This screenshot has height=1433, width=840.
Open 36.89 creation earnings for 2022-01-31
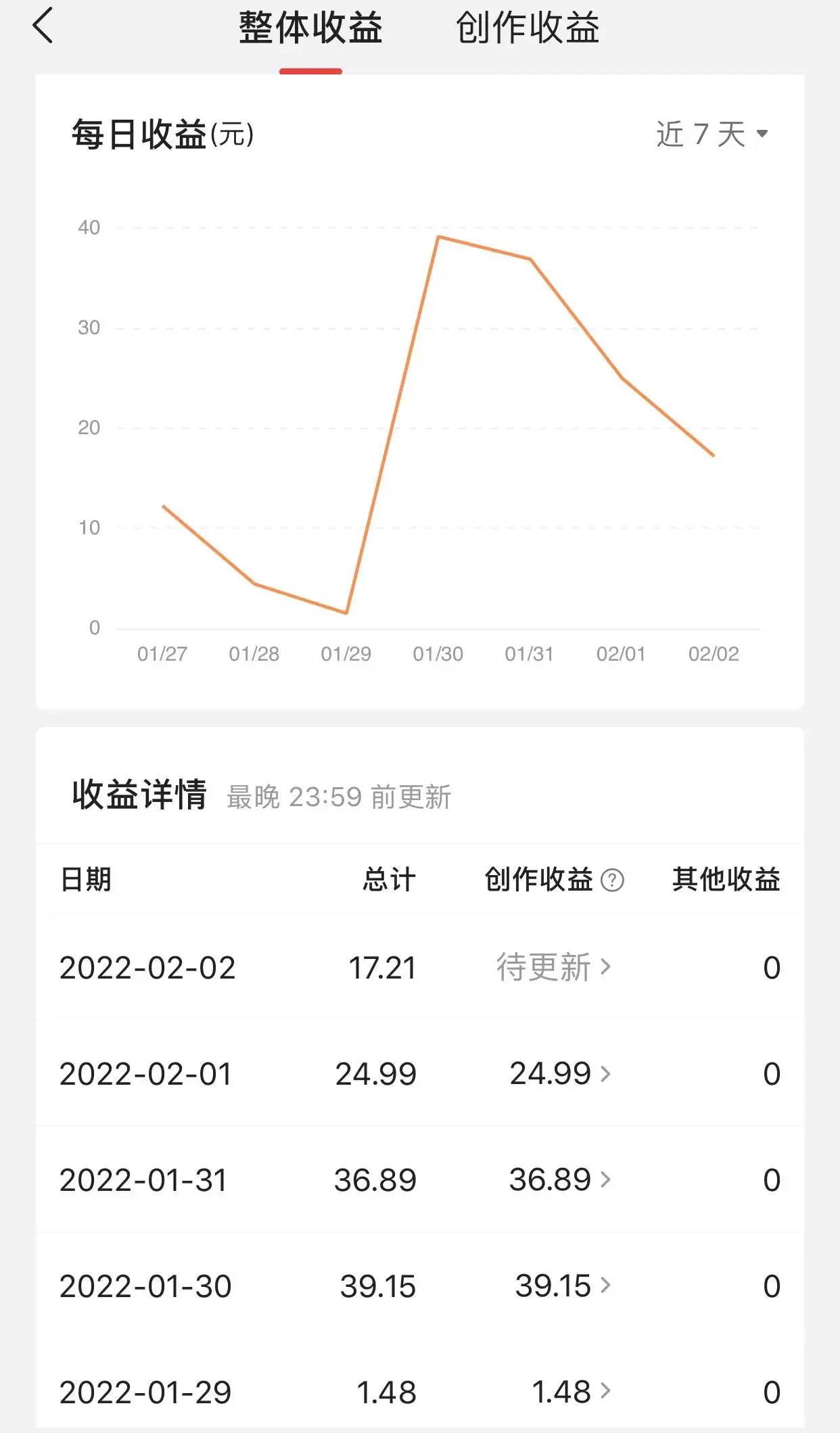coord(560,1179)
